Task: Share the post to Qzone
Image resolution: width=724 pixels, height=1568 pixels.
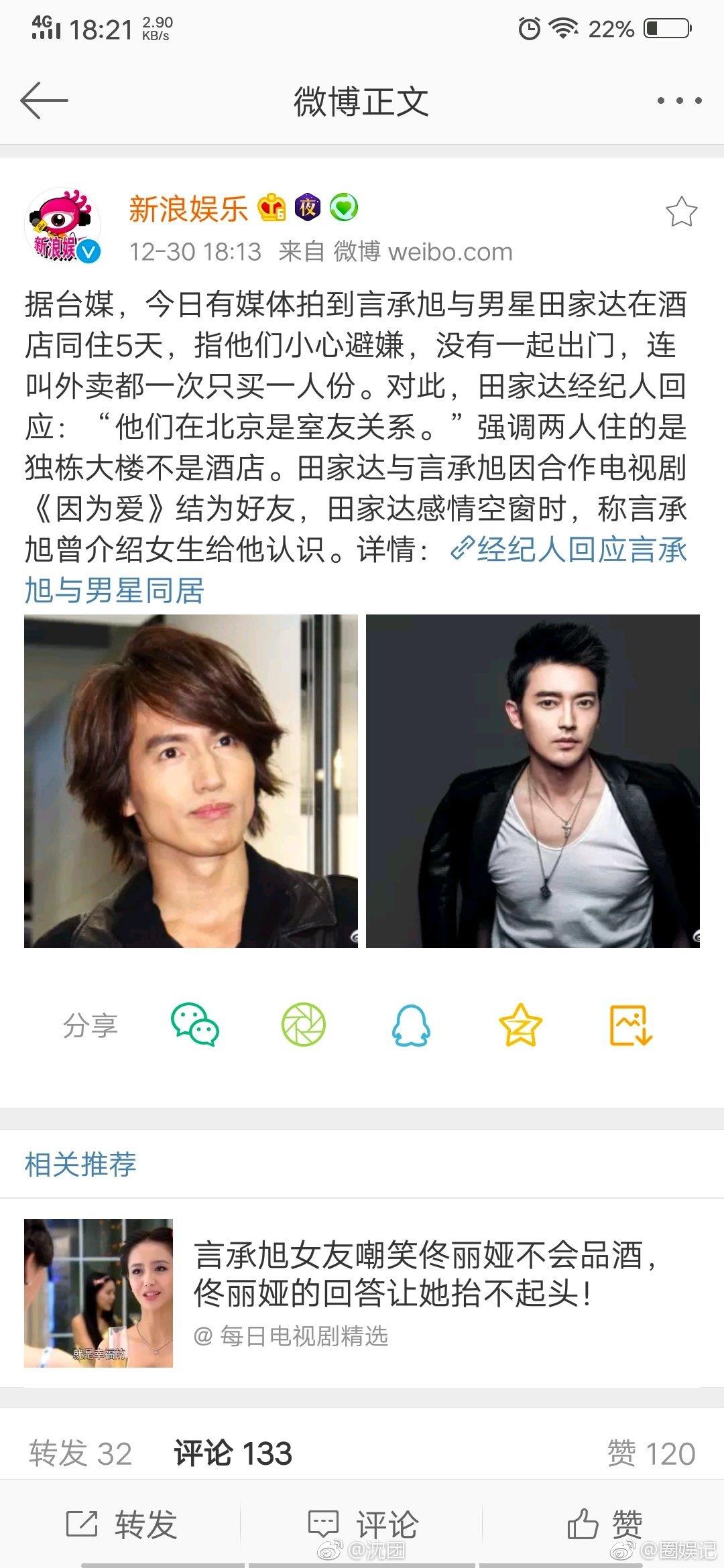Action: point(520,1025)
